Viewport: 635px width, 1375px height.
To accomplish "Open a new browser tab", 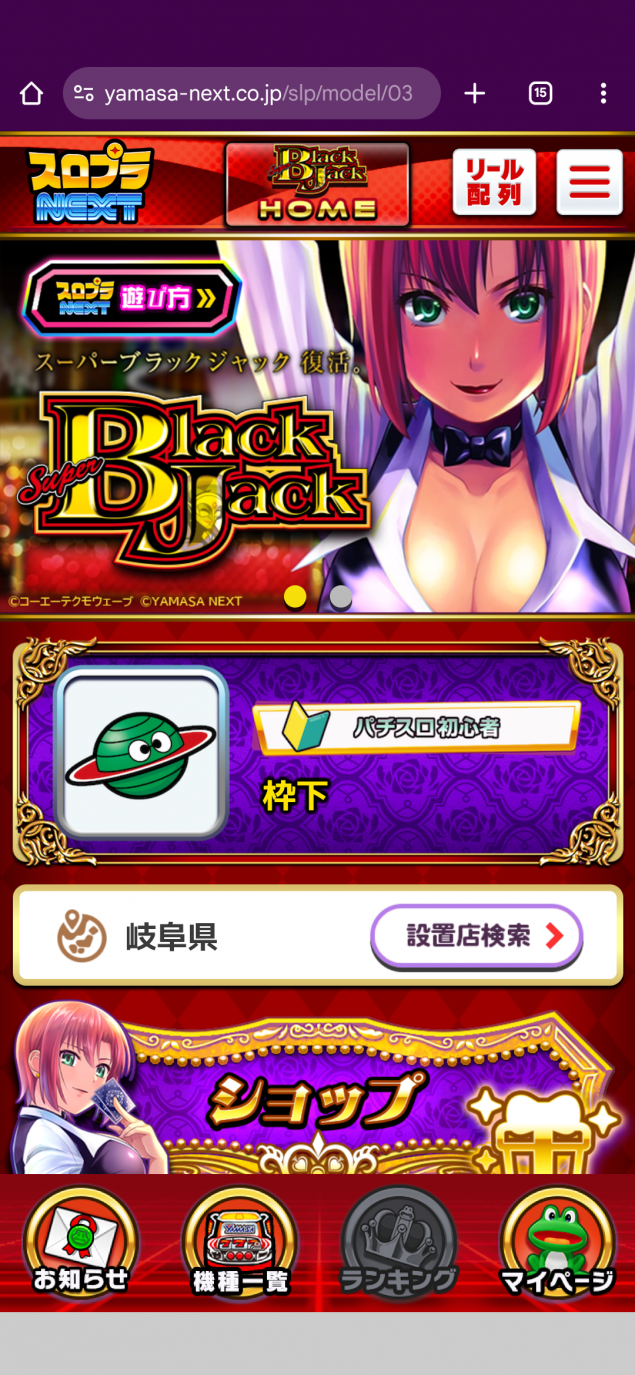I will [475, 94].
